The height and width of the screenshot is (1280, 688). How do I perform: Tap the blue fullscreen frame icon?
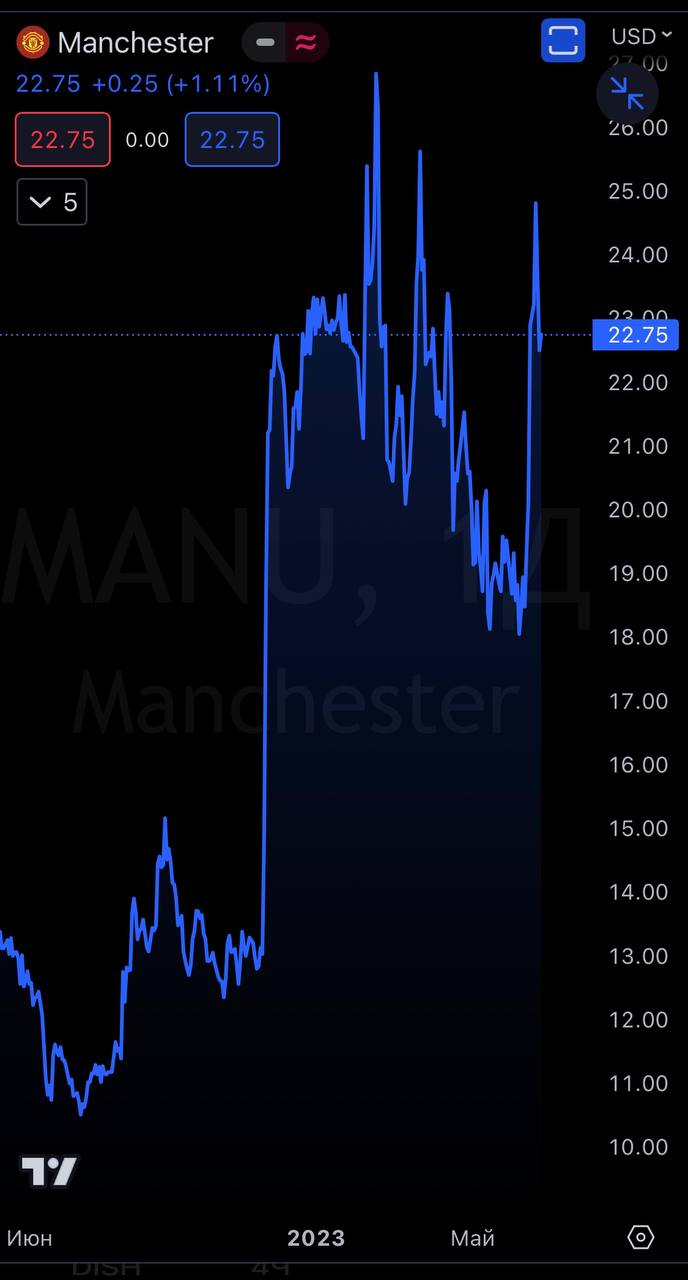[x=563, y=41]
